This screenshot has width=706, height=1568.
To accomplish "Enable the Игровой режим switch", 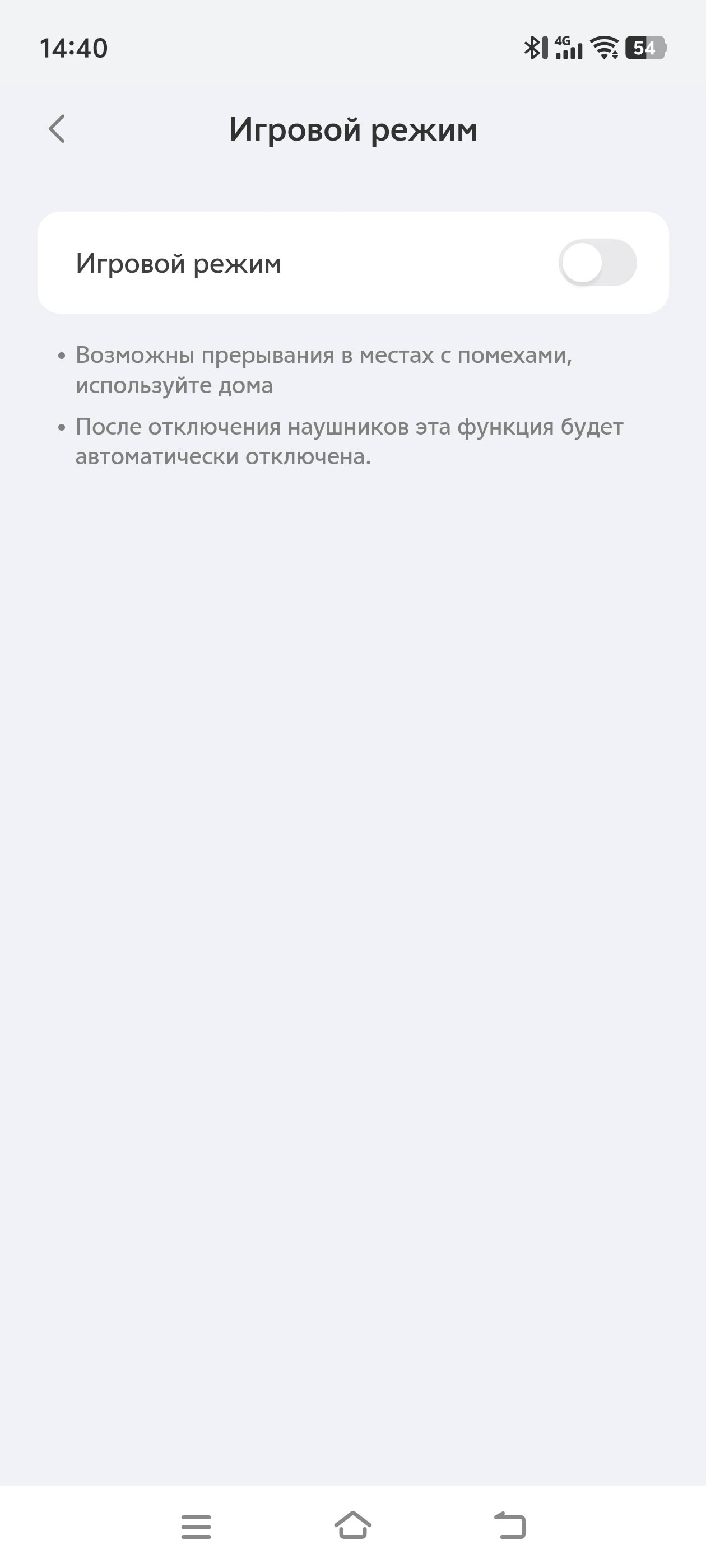I will [x=597, y=263].
